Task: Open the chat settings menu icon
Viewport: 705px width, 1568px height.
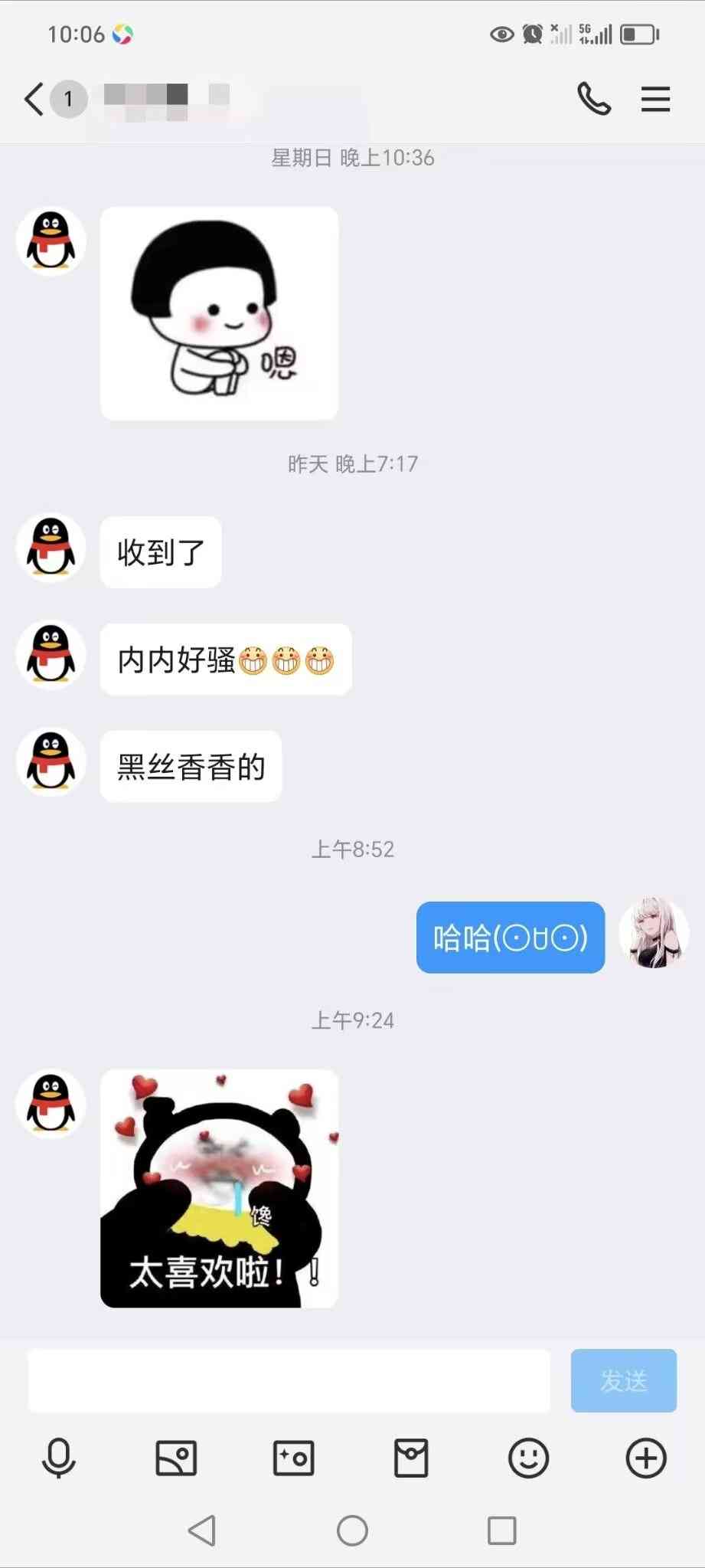Action: point(655,99)
